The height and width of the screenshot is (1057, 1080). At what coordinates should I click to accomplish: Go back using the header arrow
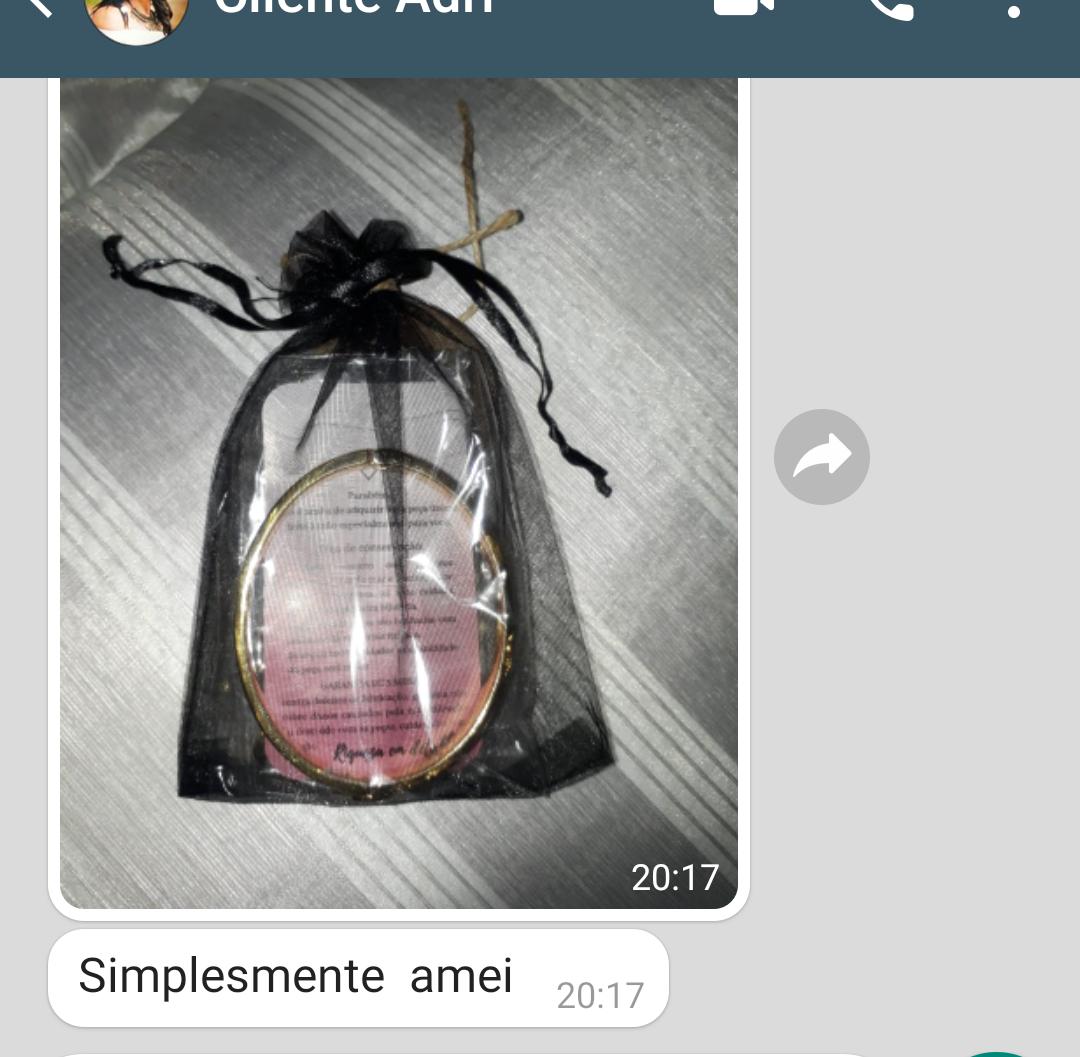[38, 6]
